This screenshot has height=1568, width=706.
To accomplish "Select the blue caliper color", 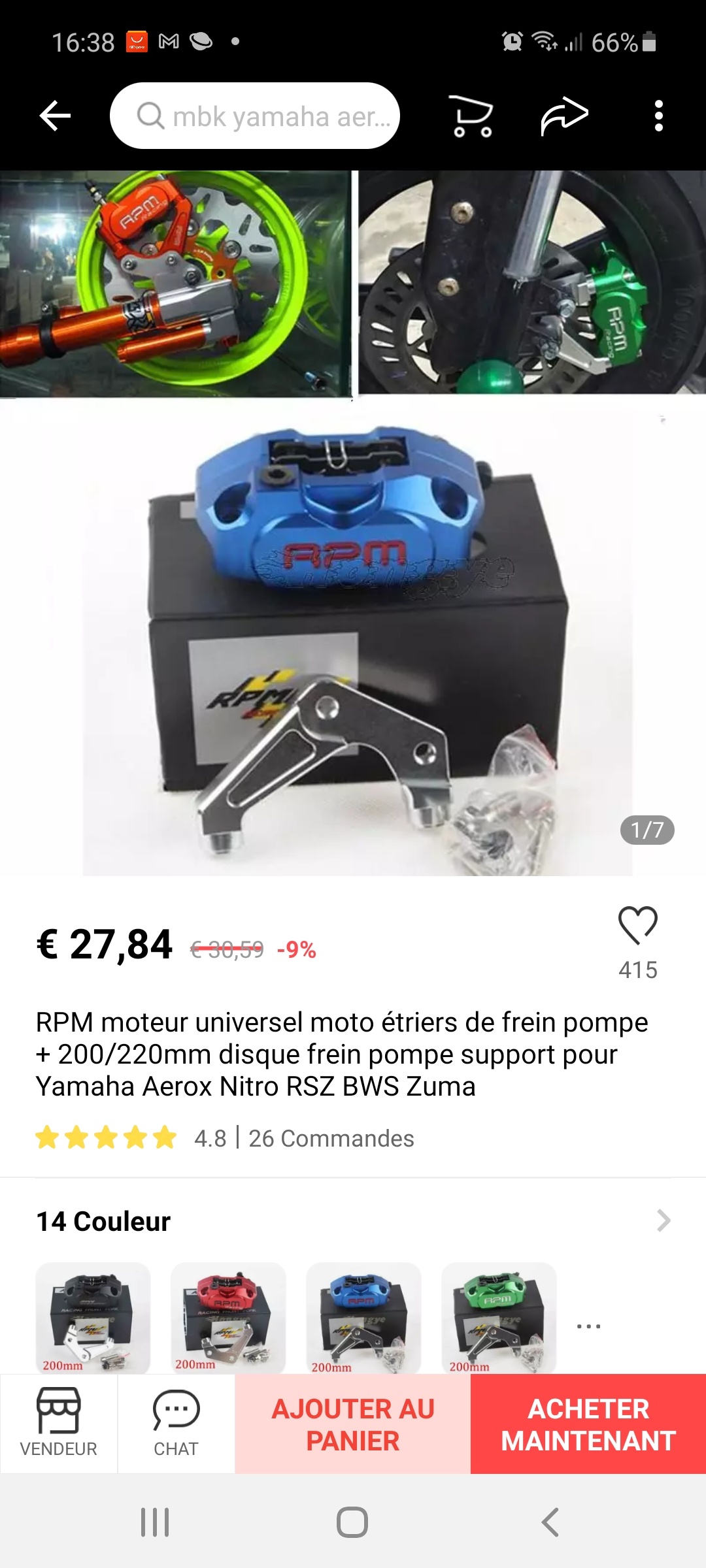I will click(363, 1317).
